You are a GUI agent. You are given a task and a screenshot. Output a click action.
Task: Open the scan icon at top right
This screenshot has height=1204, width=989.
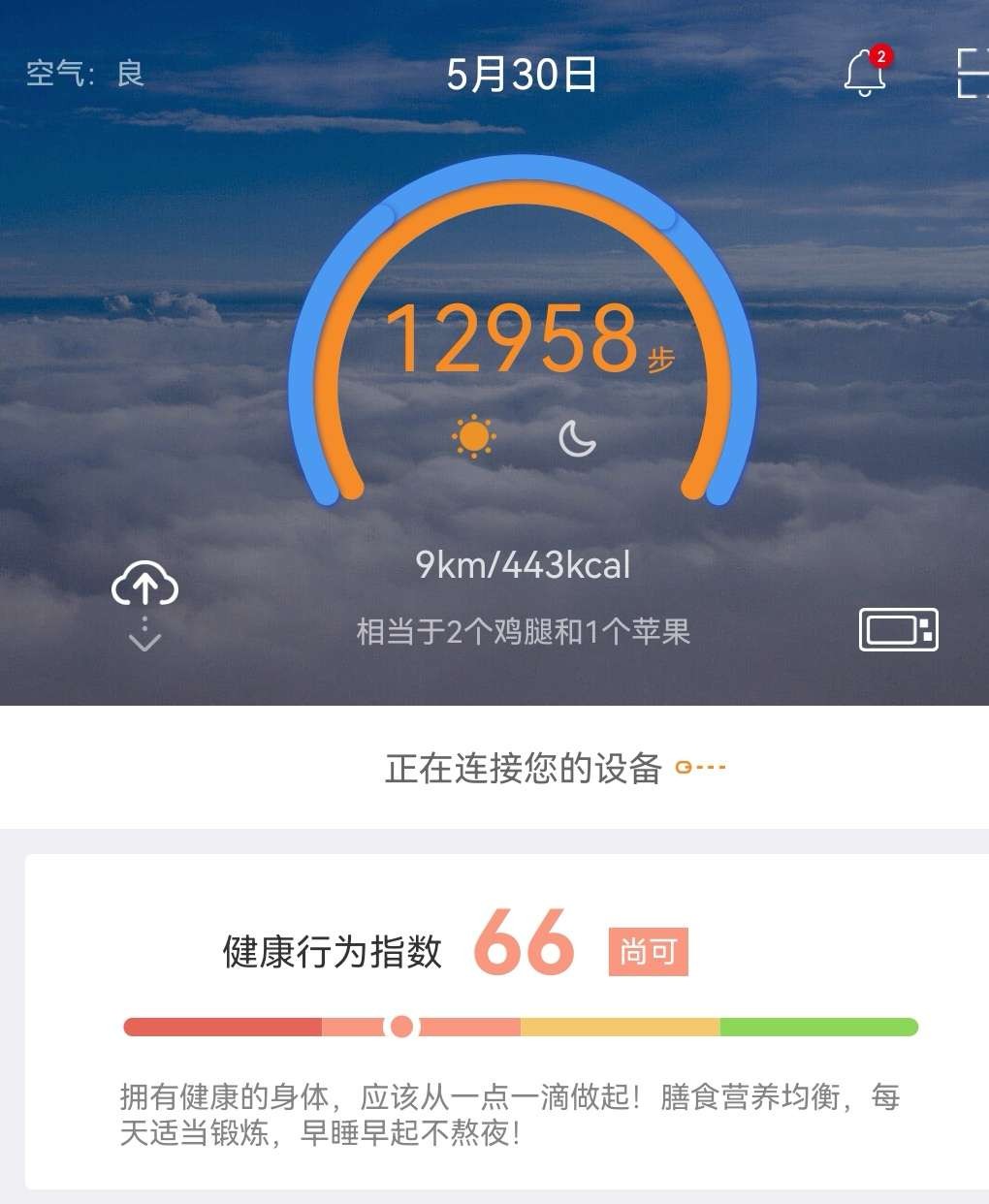point(971,74)
